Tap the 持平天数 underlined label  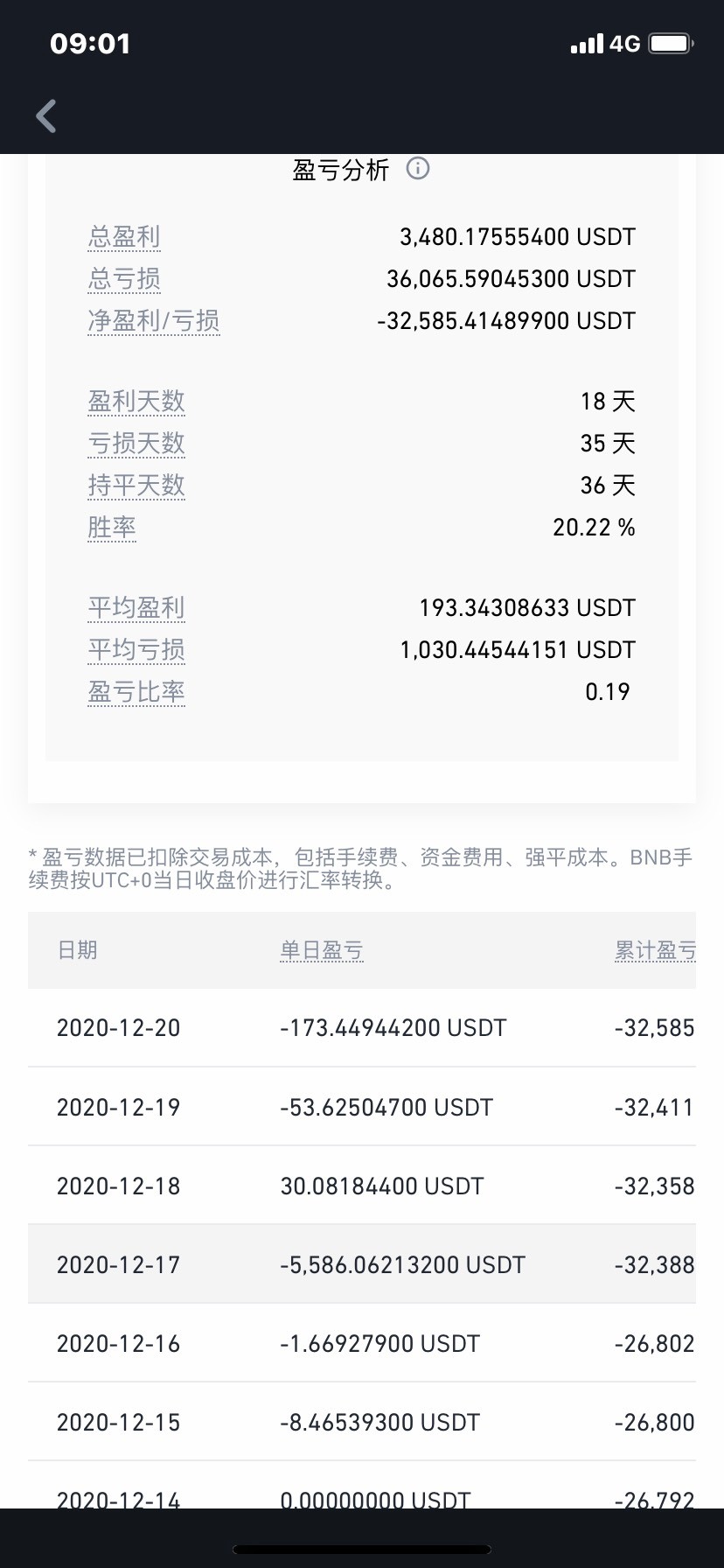tap(136, 486)
